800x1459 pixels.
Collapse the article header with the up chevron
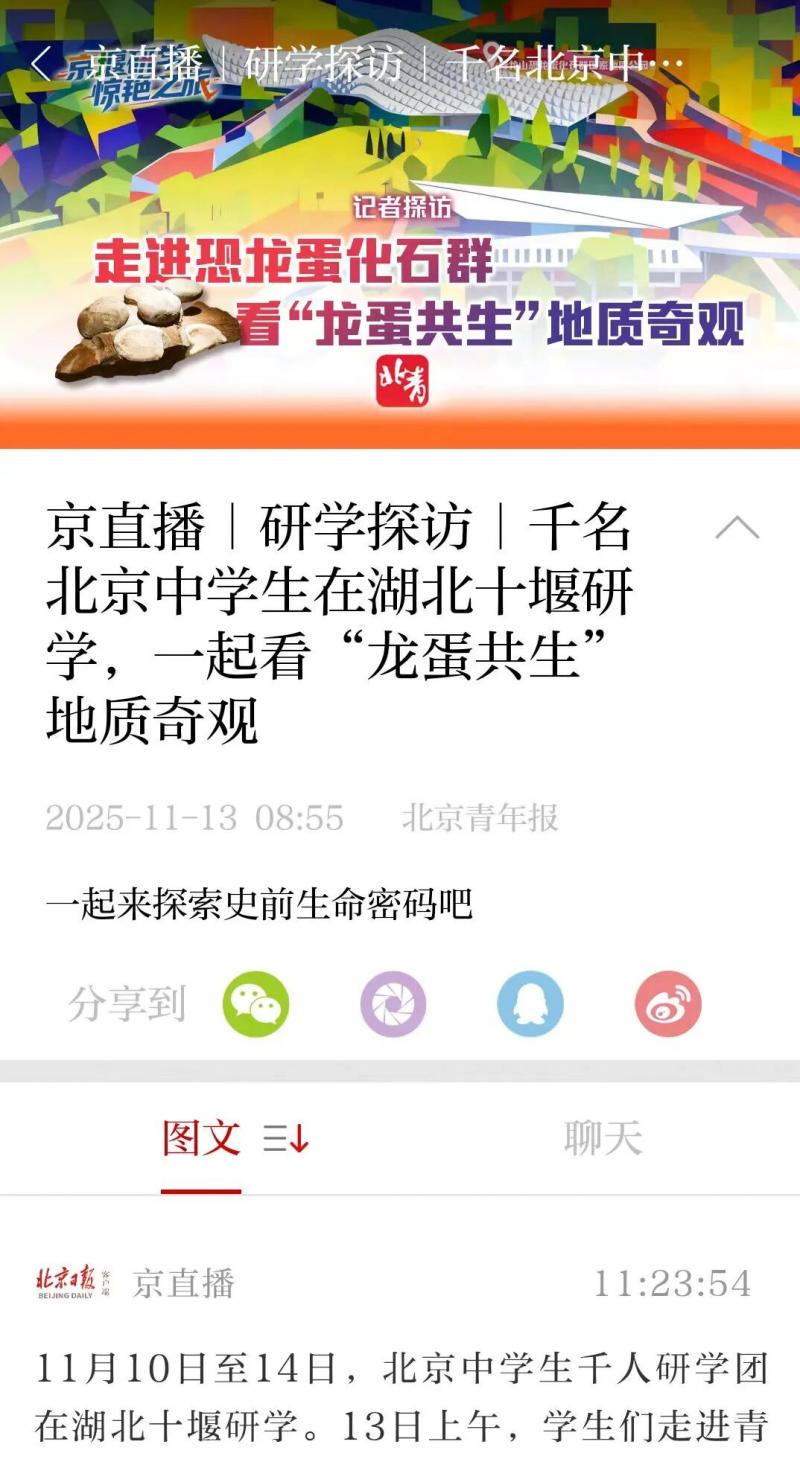click(737, 527)
